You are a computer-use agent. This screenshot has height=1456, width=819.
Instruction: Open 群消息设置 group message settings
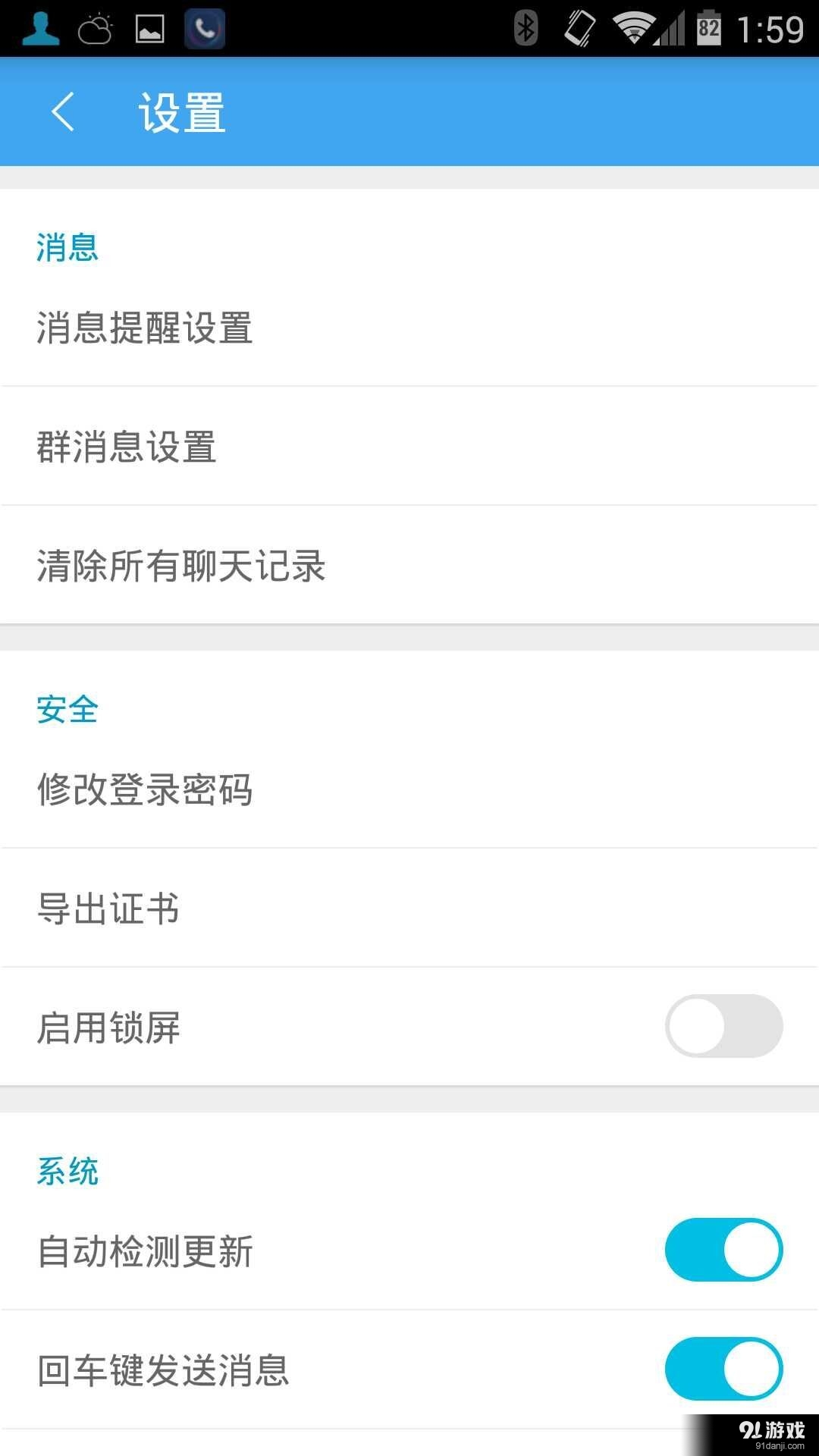coord(126,447)
